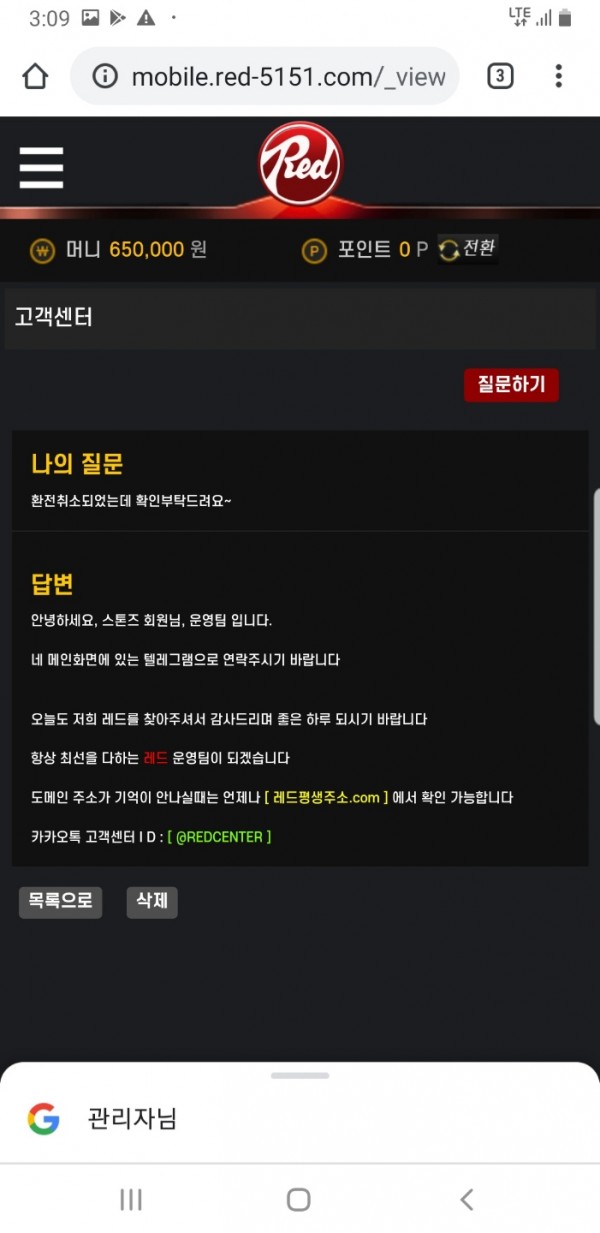Screen dimensions: 600x1233
Task: Go back via 목록으로 button
Action: click(61, 901)
